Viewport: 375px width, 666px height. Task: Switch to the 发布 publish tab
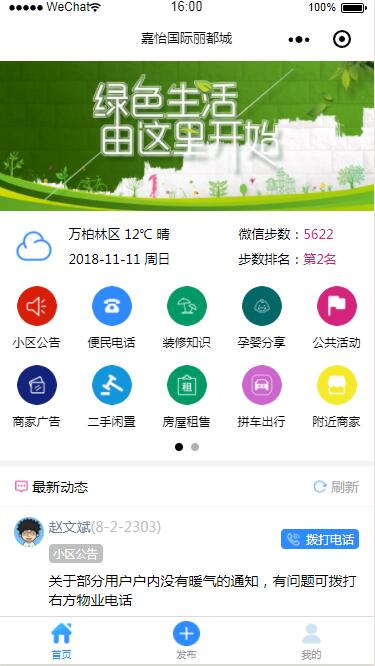[x=186, y=641]
